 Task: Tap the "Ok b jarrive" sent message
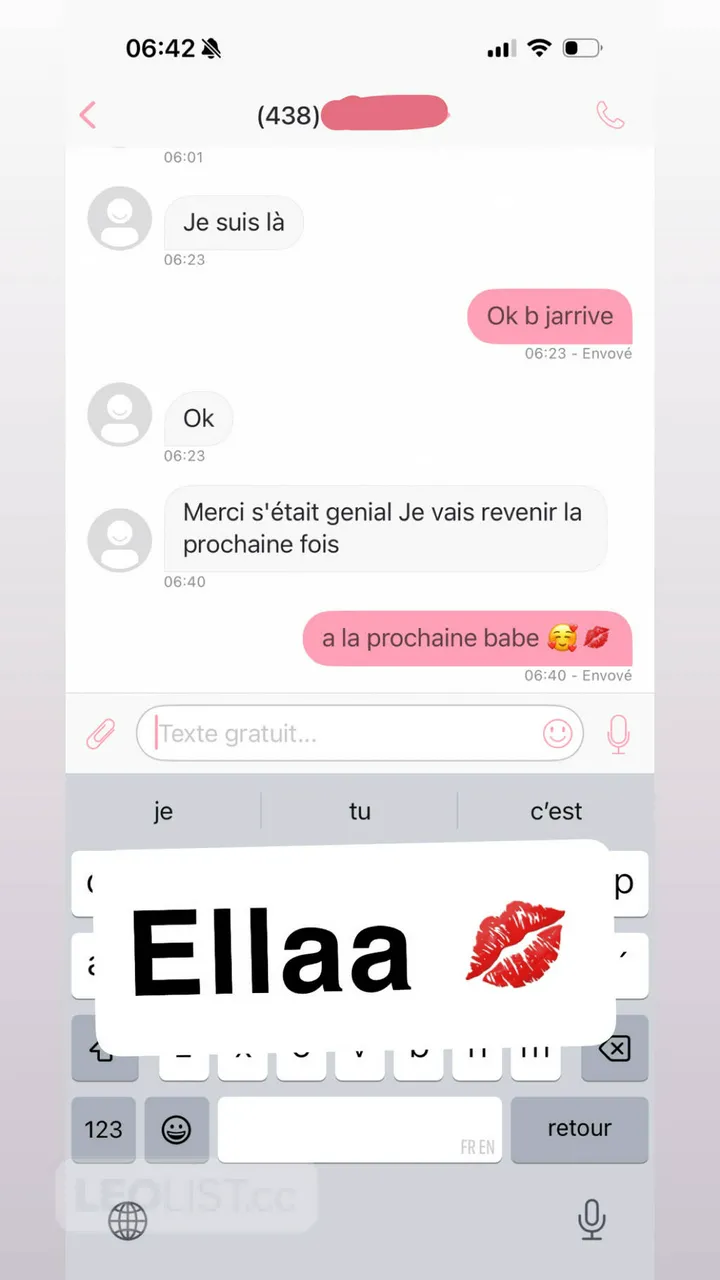click(549, 316)
